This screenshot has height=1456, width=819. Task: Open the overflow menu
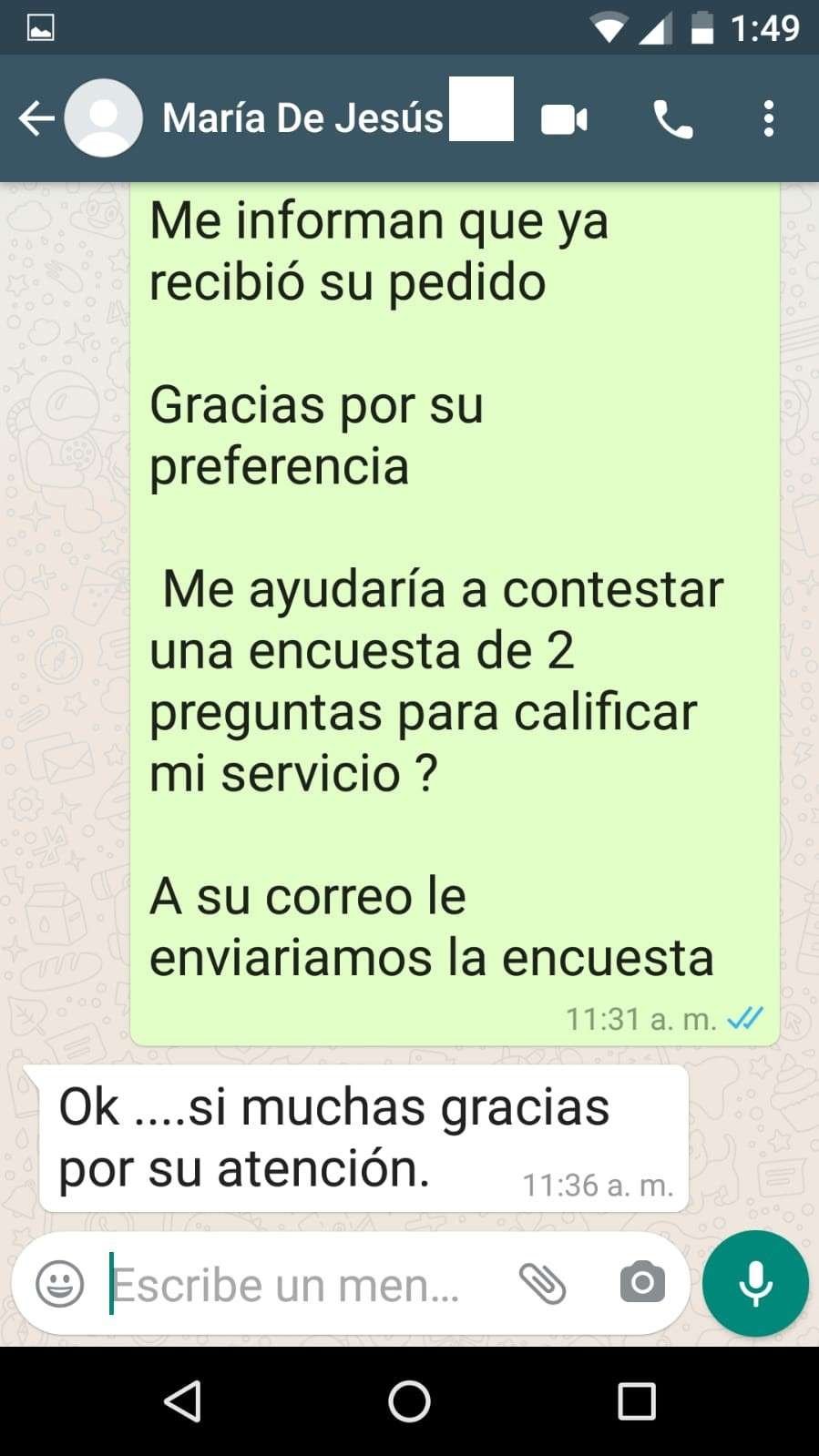tap(769, 119)
